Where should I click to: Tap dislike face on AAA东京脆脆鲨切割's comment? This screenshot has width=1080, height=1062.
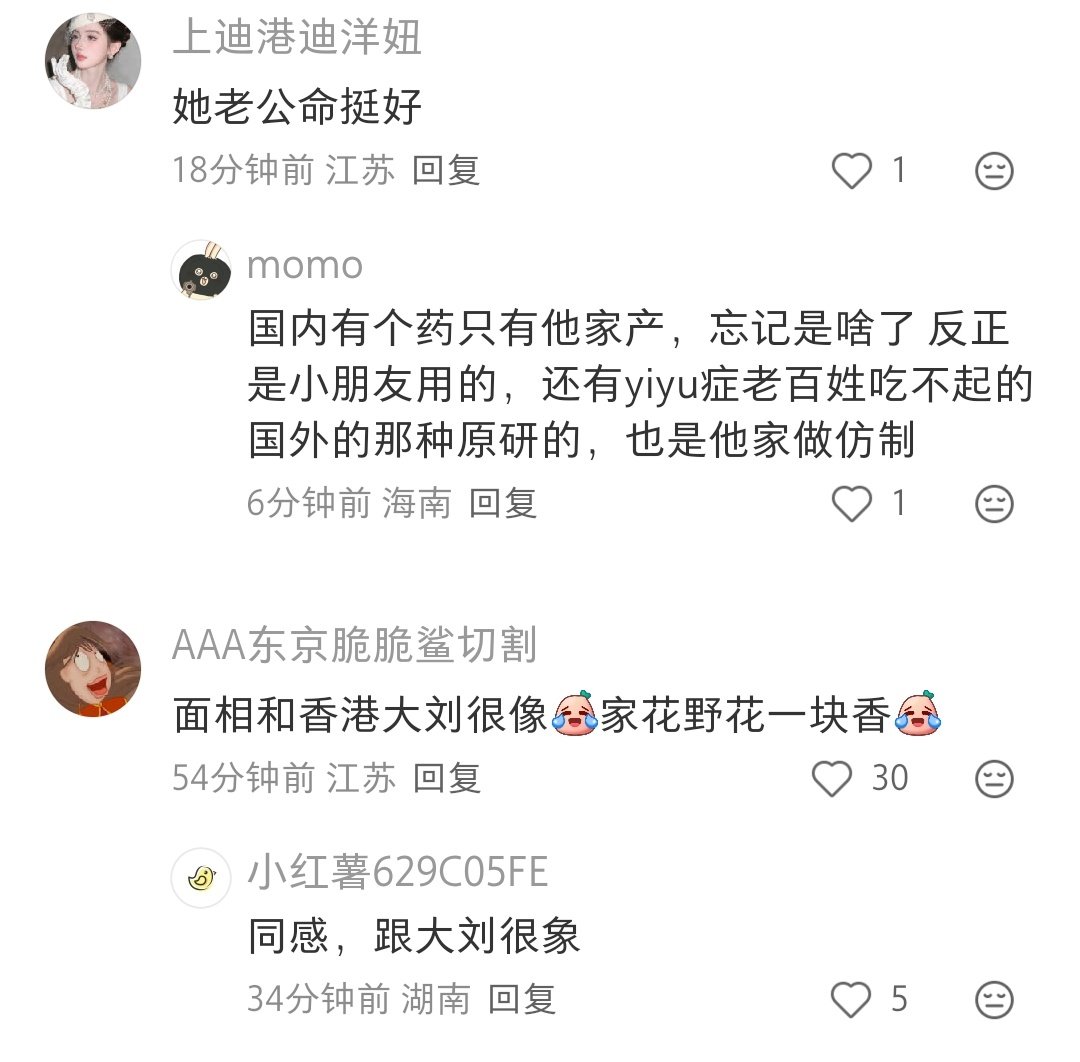coord(994,778)
